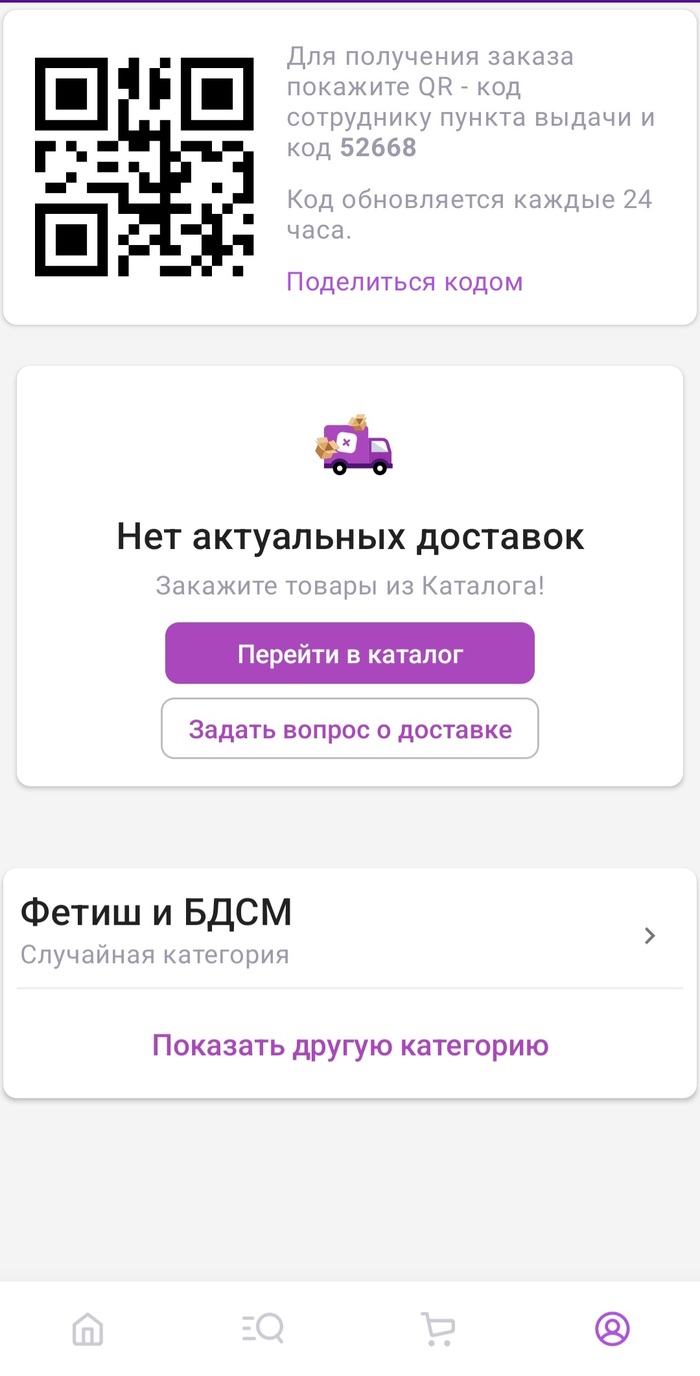Screen dimensions: 700x1376
Task: Select the profile tab
Action: (x=612, y=1329)
